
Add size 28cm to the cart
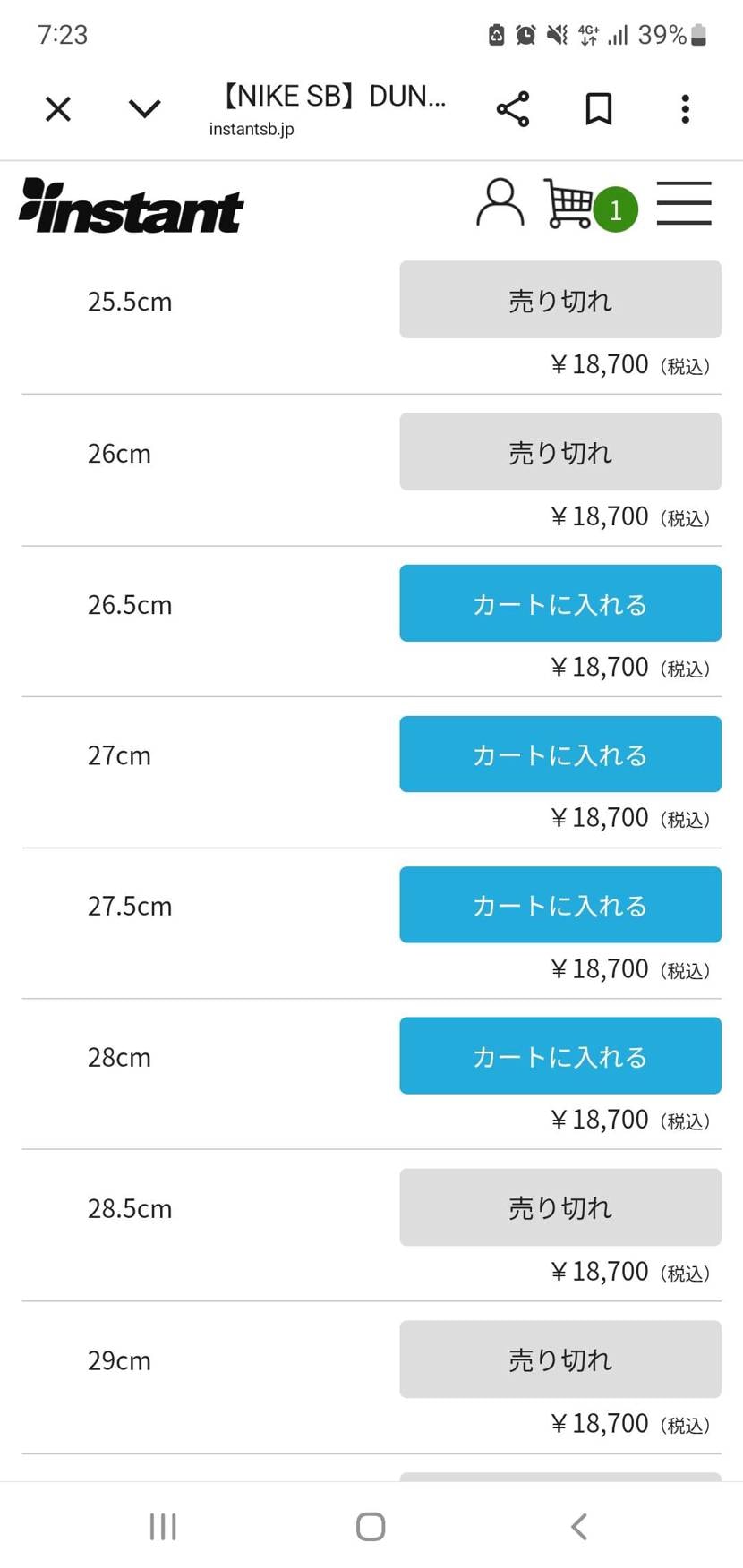point(559,1056)
